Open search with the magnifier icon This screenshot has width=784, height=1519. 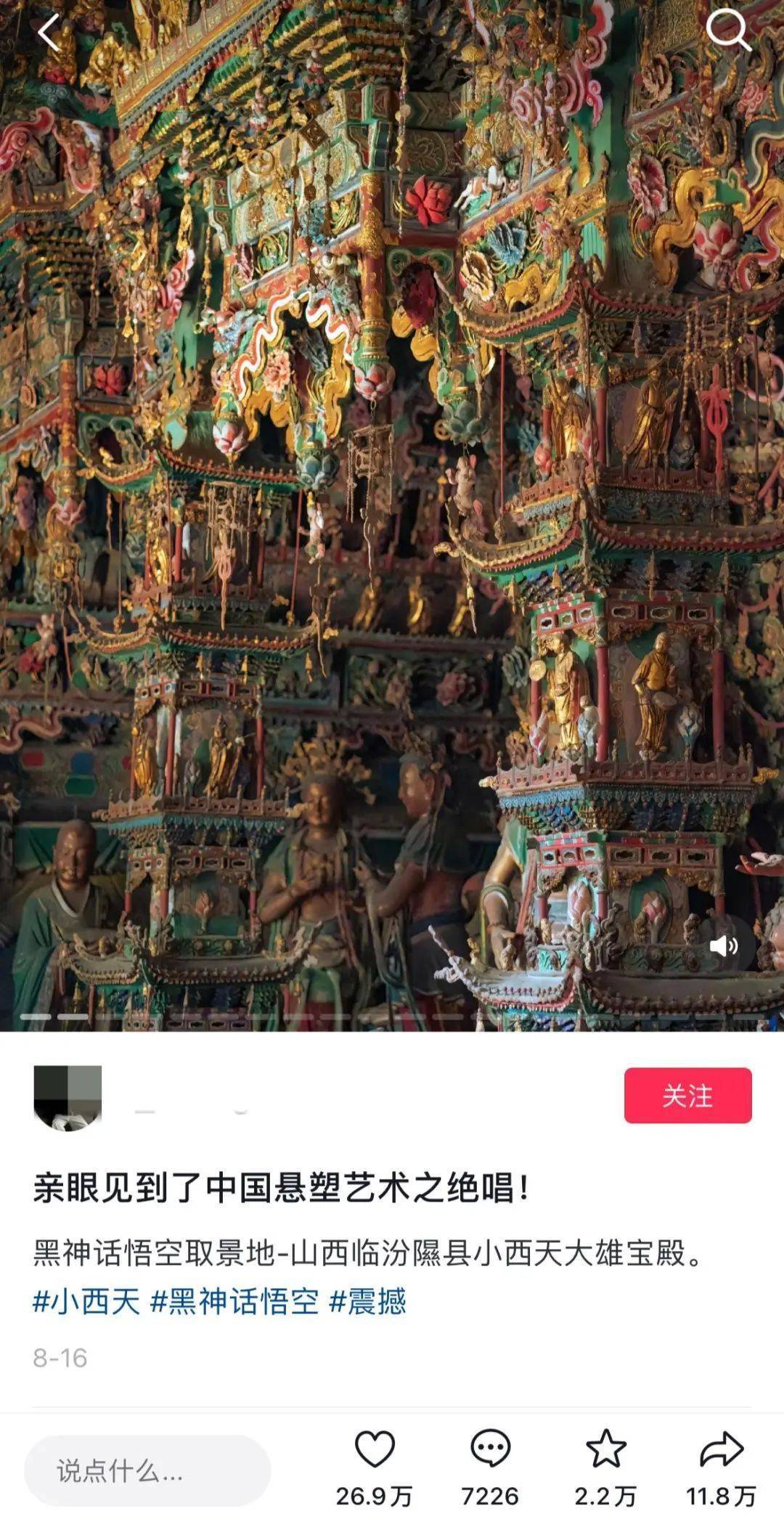728,30
